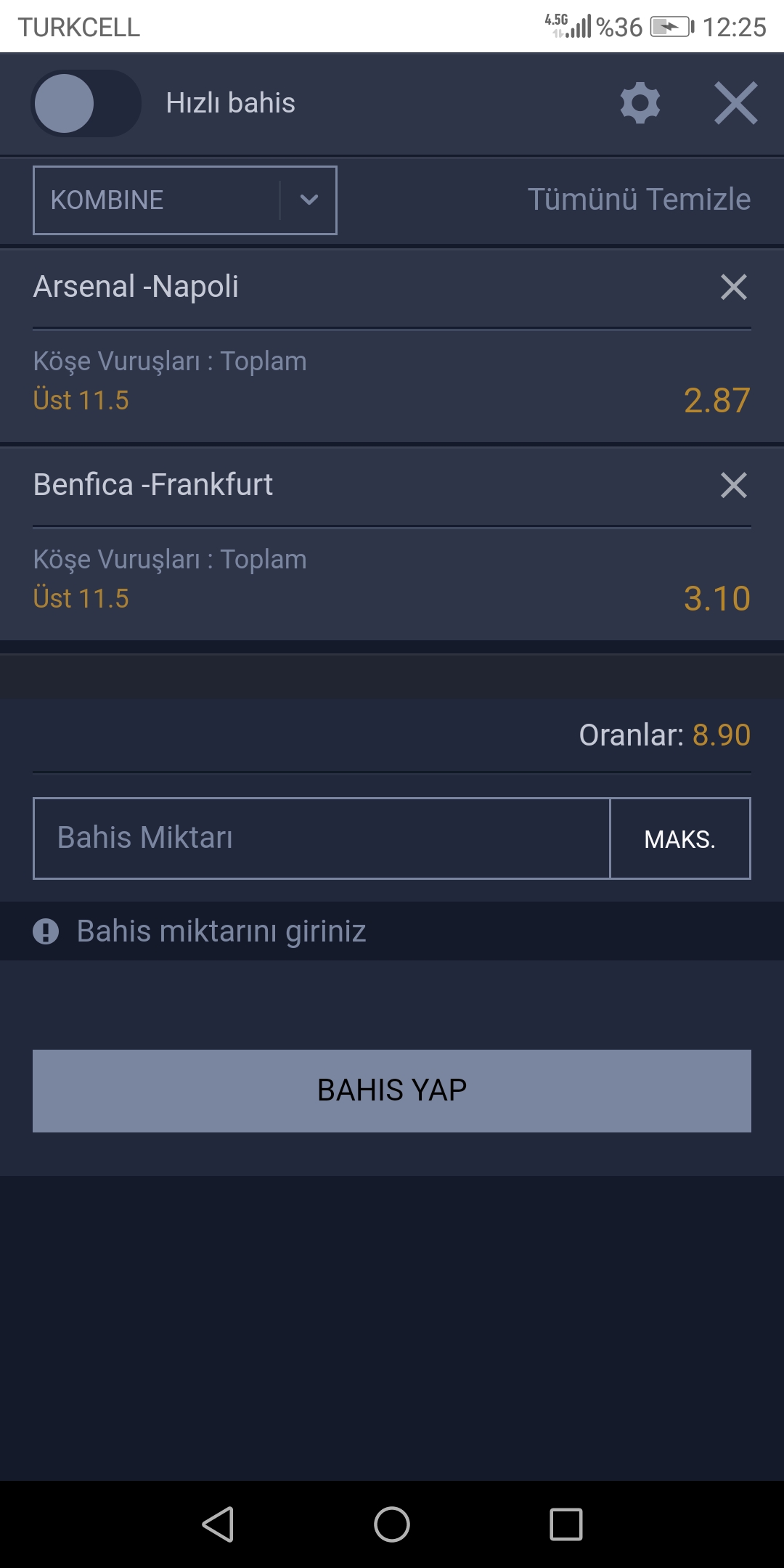This screenshot has width=784, height=1568.
Task: Open bet slip settings gear
Action: (x=640, y=103)
